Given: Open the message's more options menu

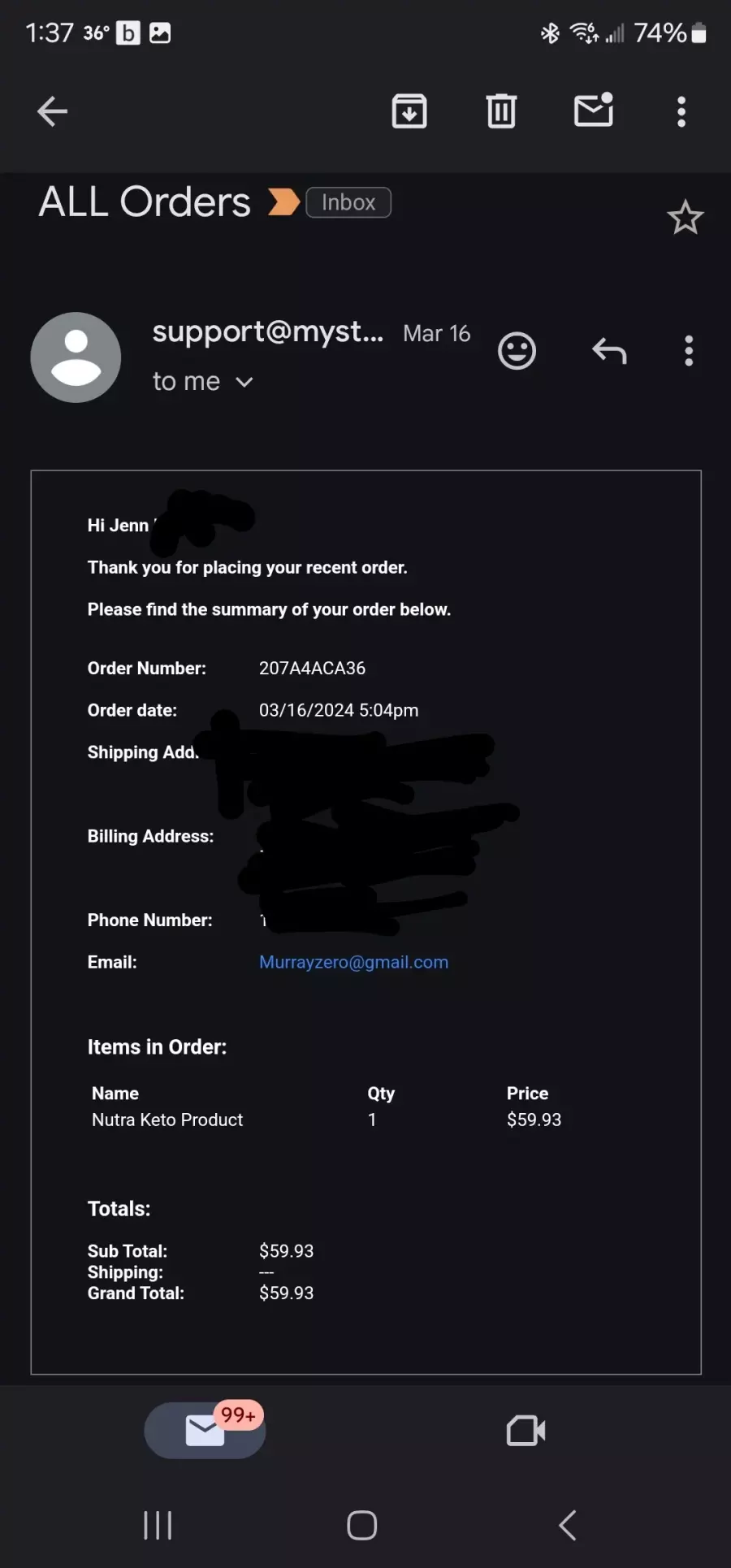Looking at the screenshot, I should pos(689,351).
